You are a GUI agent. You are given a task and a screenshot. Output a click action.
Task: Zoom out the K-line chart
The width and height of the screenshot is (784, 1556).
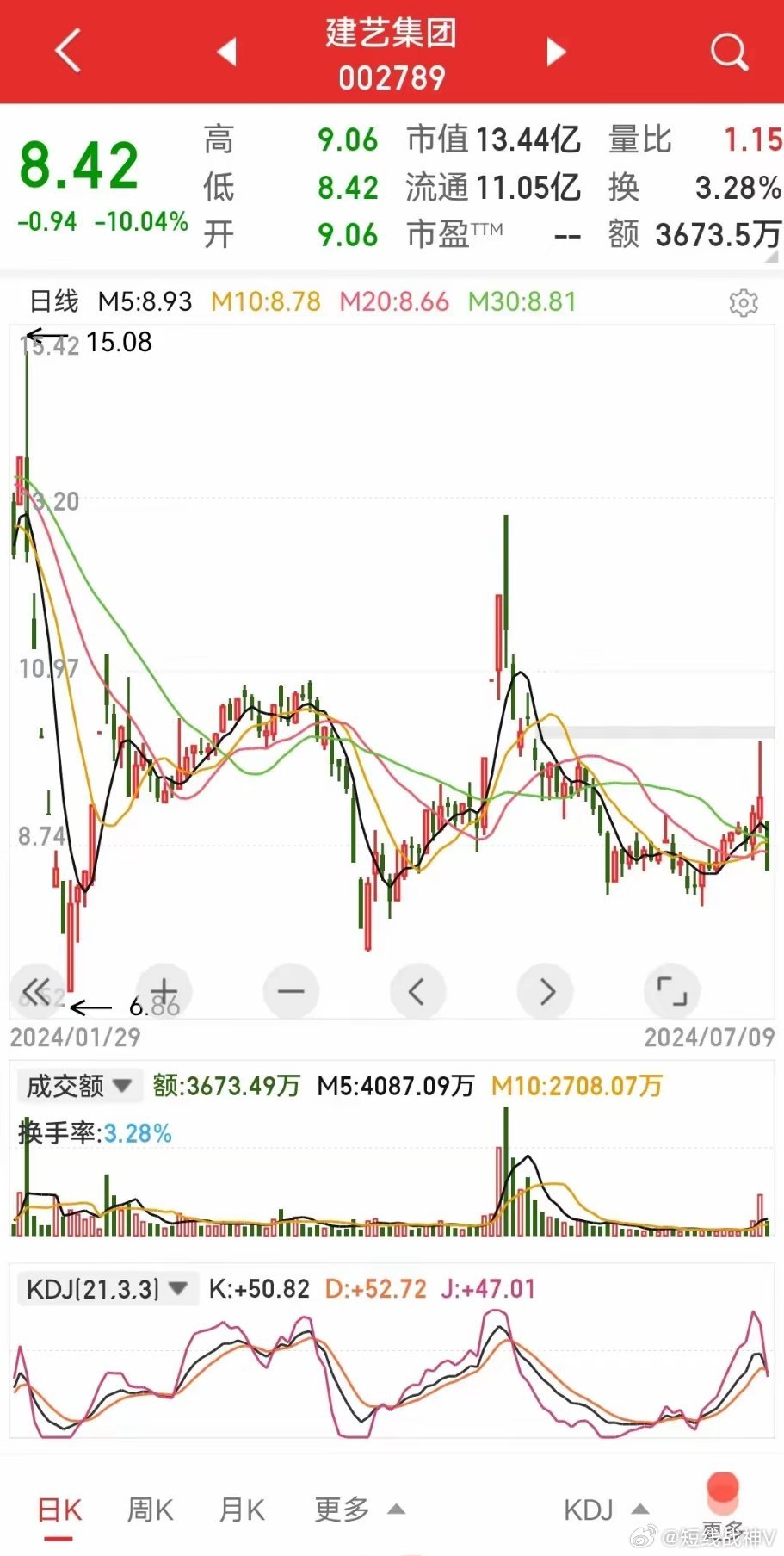coord(291,992)
